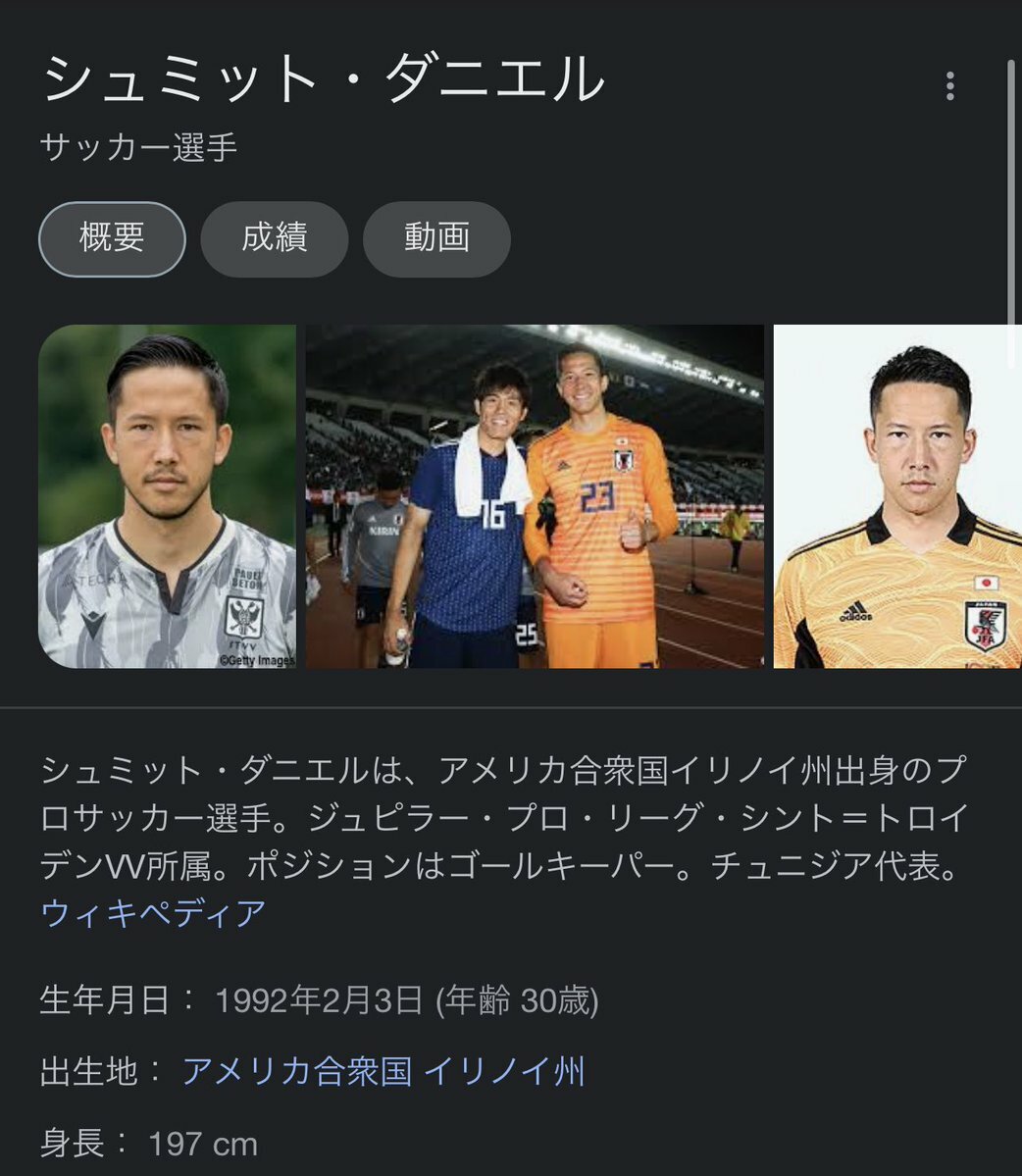Open the gray jersey portrait photo
Image resolution: width=1022 pixels, height=1176 pixels.
coord(167,496)
